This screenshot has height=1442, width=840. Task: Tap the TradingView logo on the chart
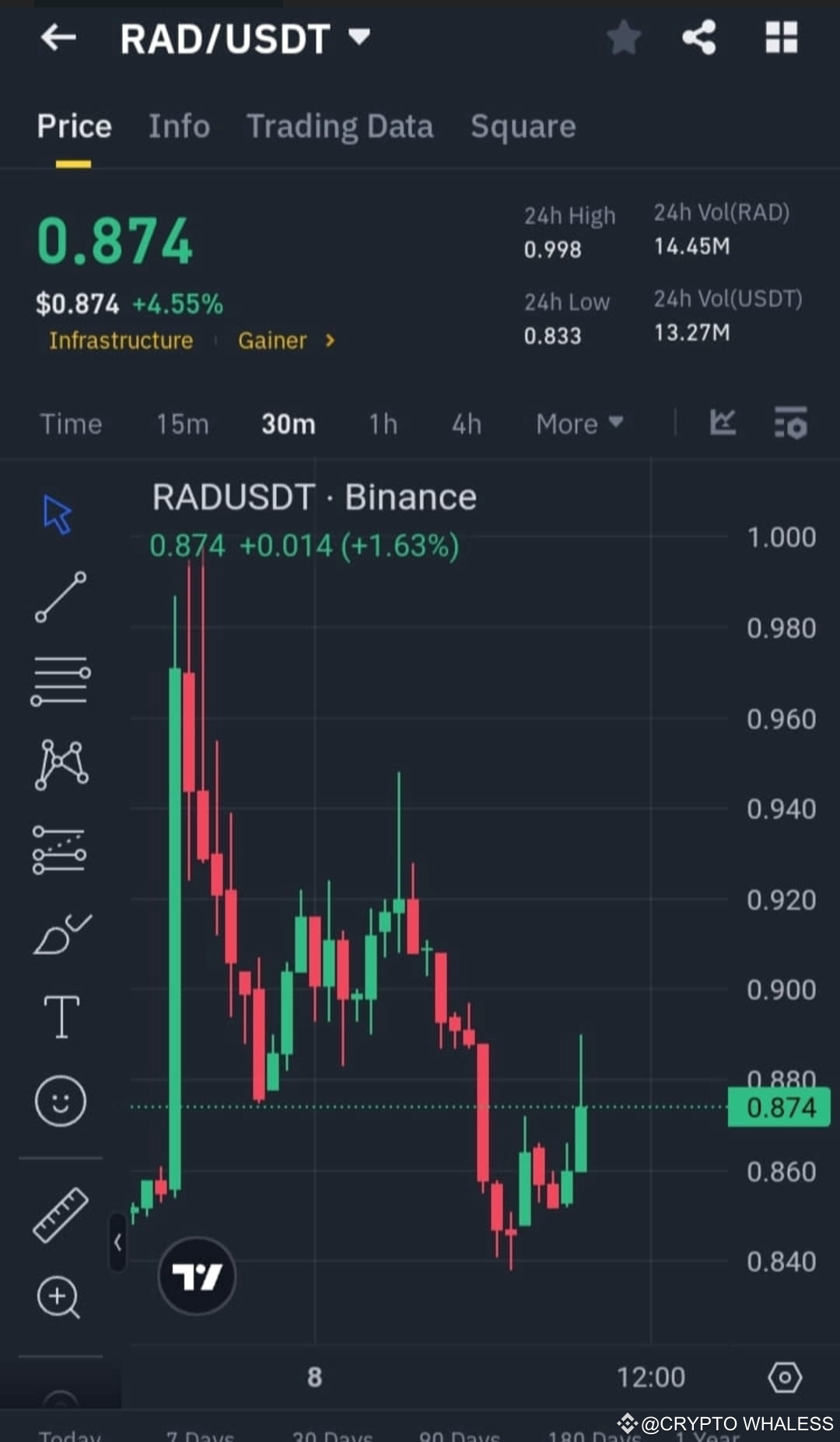(196, 1276)
